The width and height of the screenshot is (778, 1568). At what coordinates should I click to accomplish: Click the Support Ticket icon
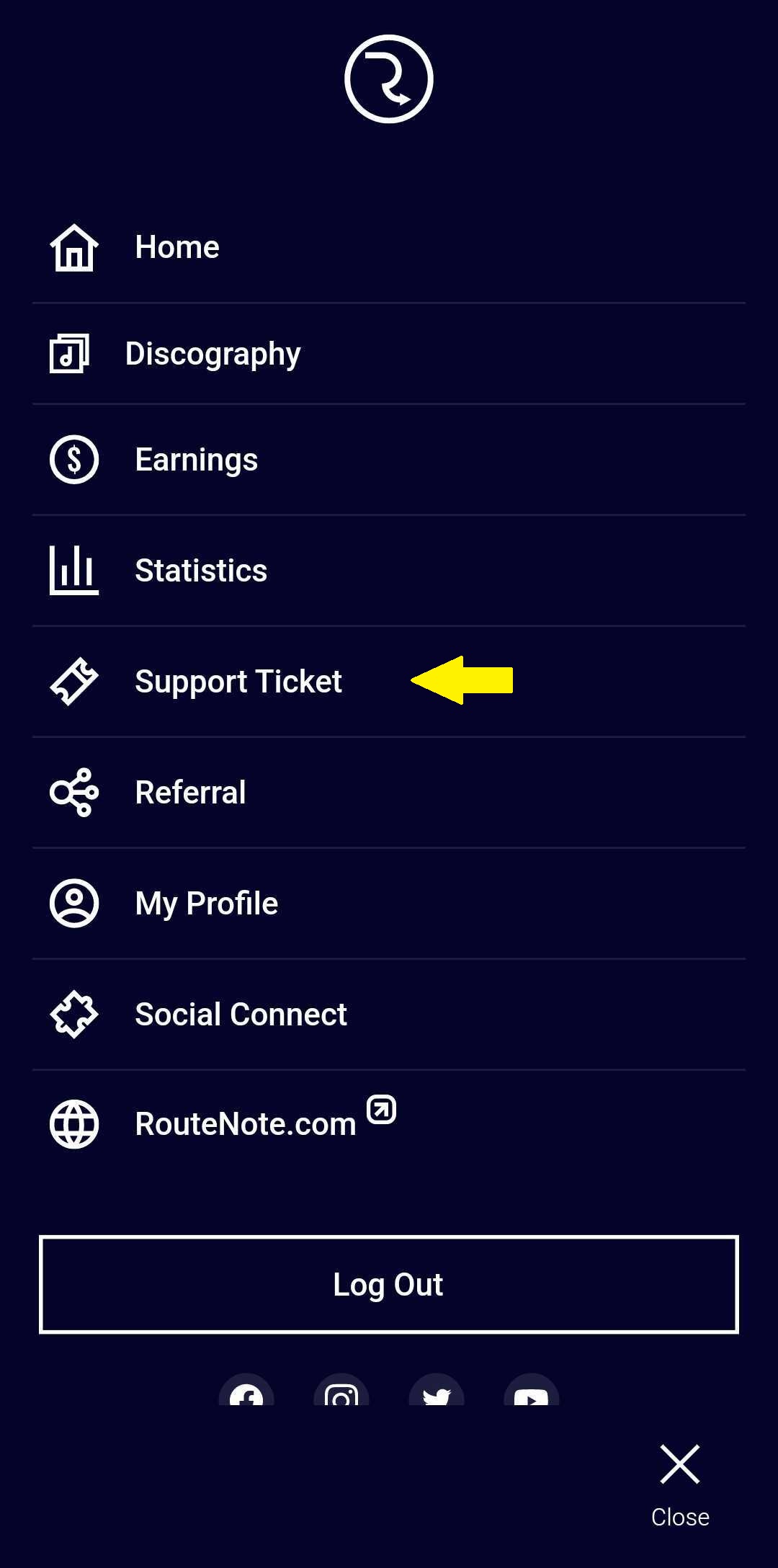(74, 680)
